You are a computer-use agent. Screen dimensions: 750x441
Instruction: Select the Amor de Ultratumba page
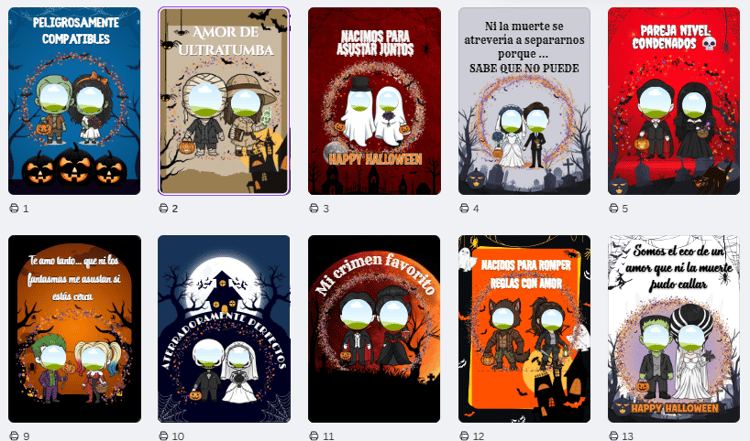click(x=224, y=101)
